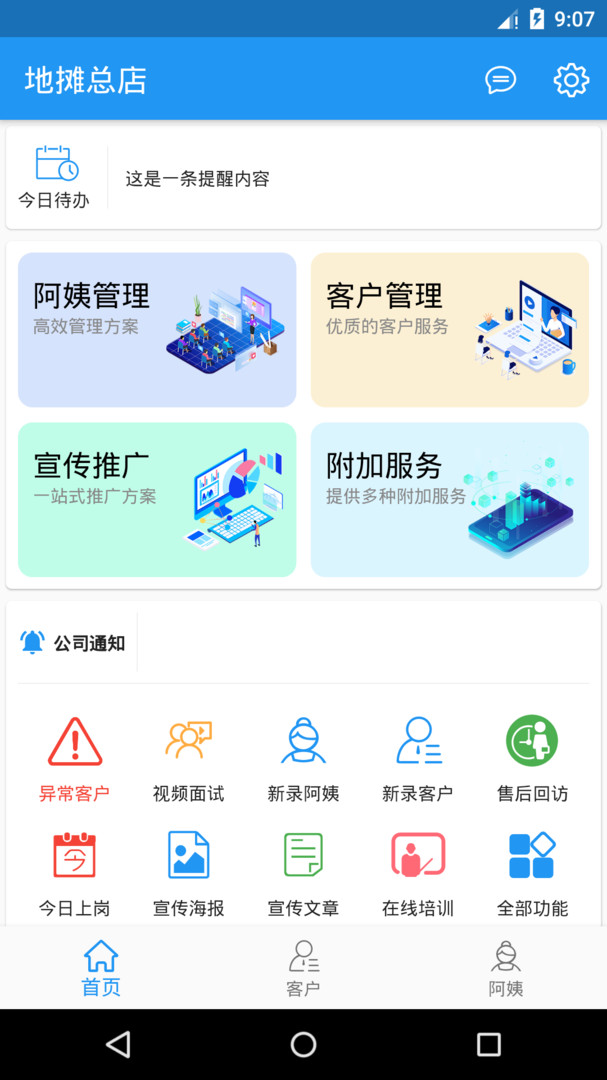Start 视频面试
The height and width of the screenshot is (1080, 607).
pyautogui.click(x=188, y=759)
